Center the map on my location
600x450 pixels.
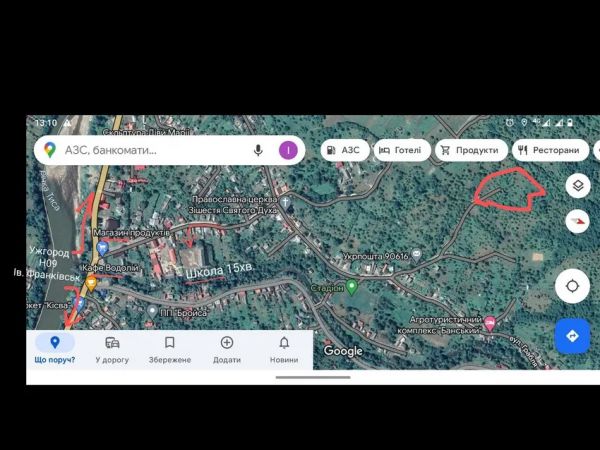pos(572,286)
